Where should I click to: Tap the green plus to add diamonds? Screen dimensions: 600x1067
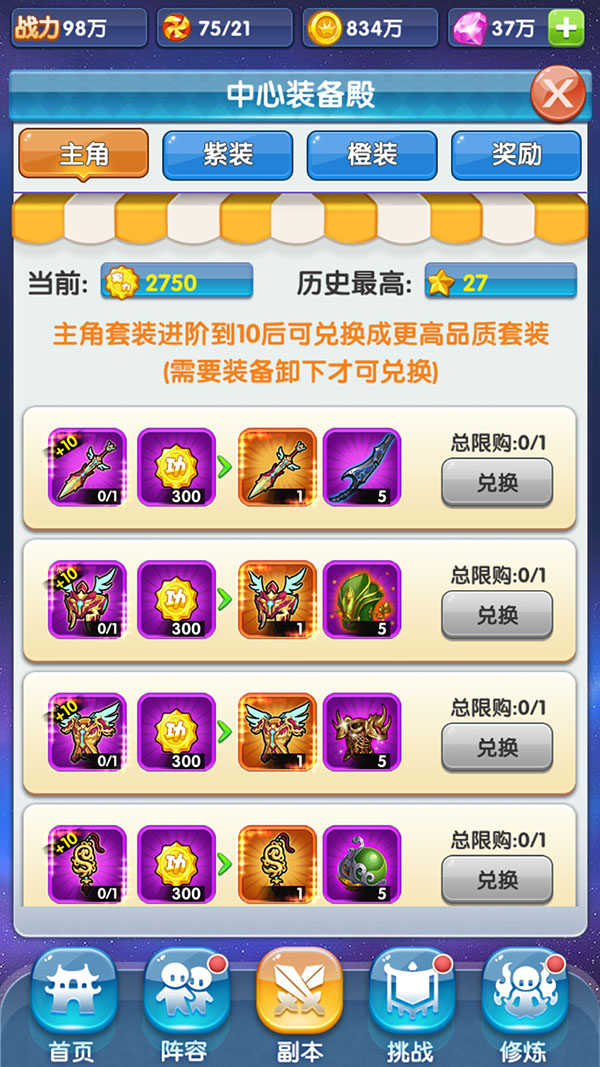coord(567,28)
